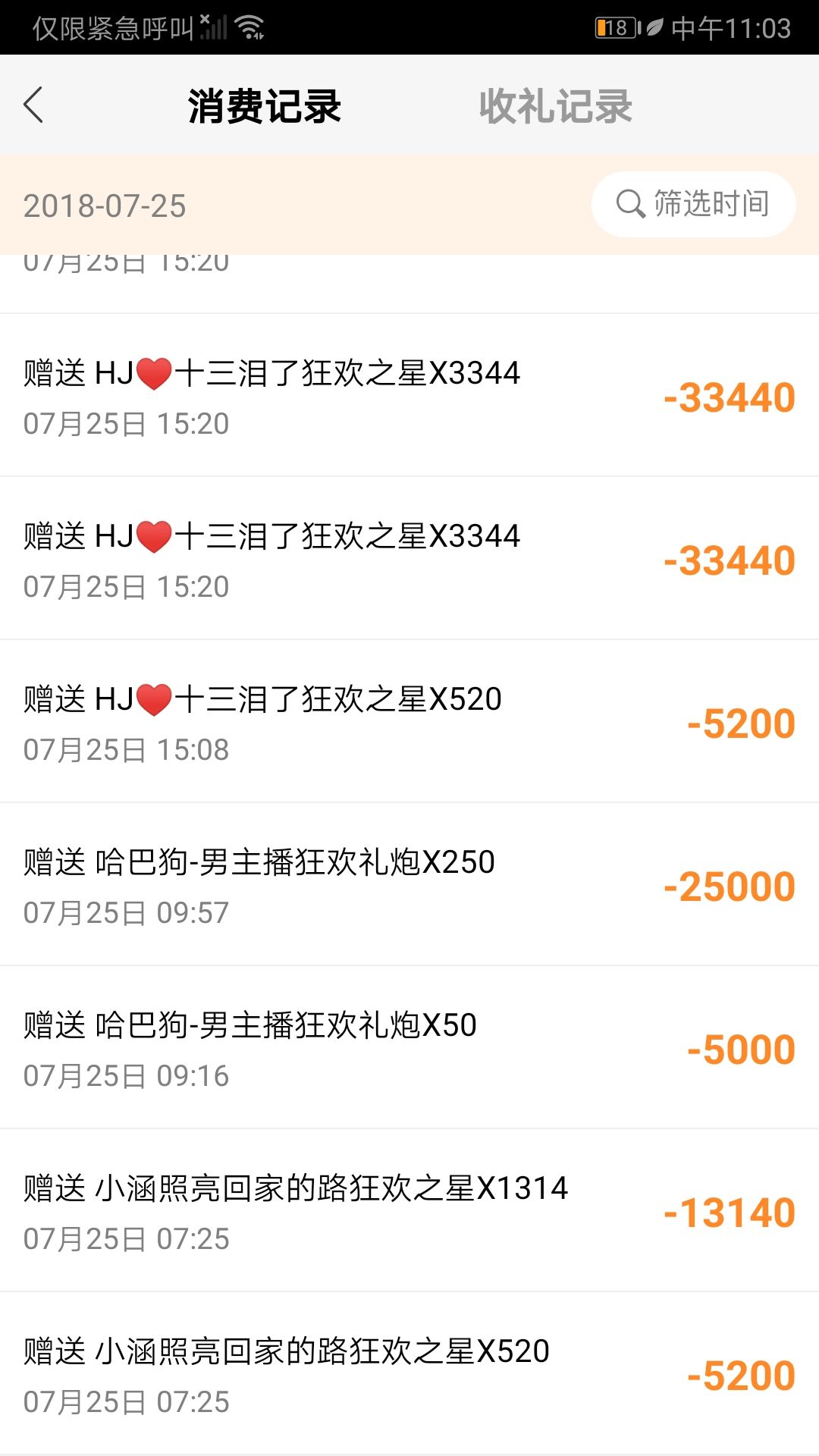This screenshot has height=1456, width=819.
Task: Select the 消费记录 tab
Action: pyautogui.click(x=265, y=105)
